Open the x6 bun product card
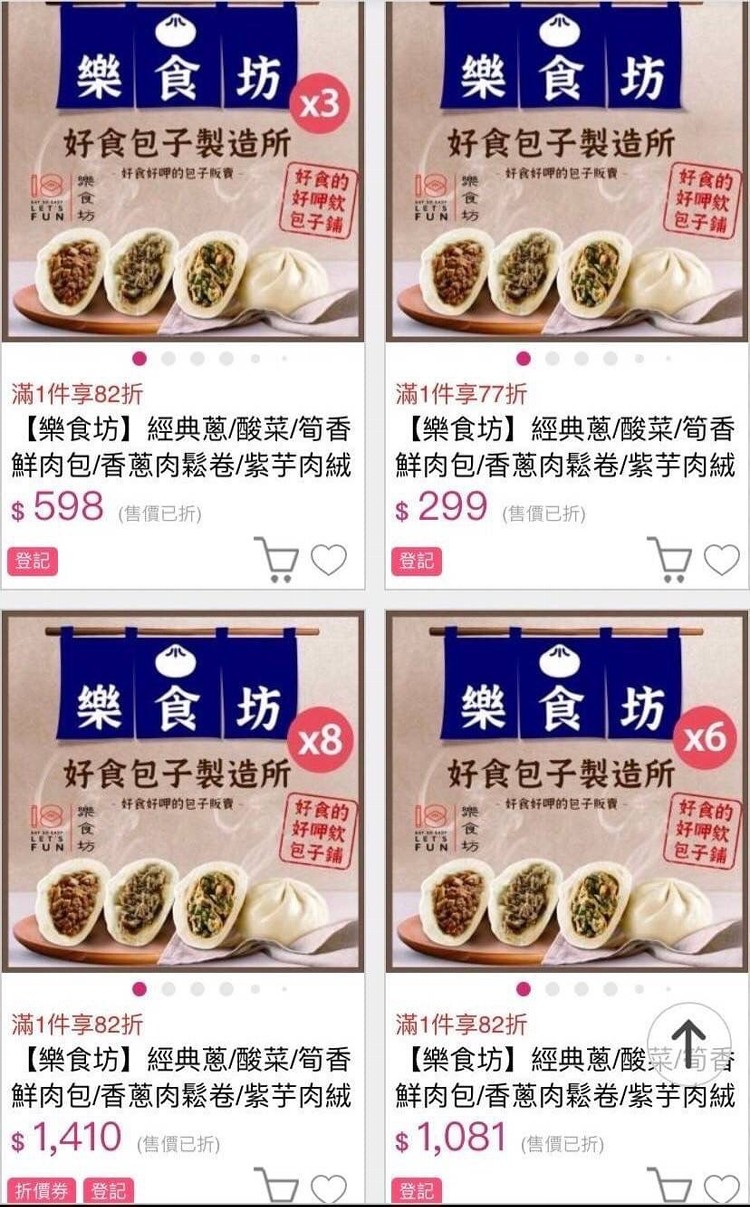The width and height of the screenshot is (750, 1207). click(566, 795)
